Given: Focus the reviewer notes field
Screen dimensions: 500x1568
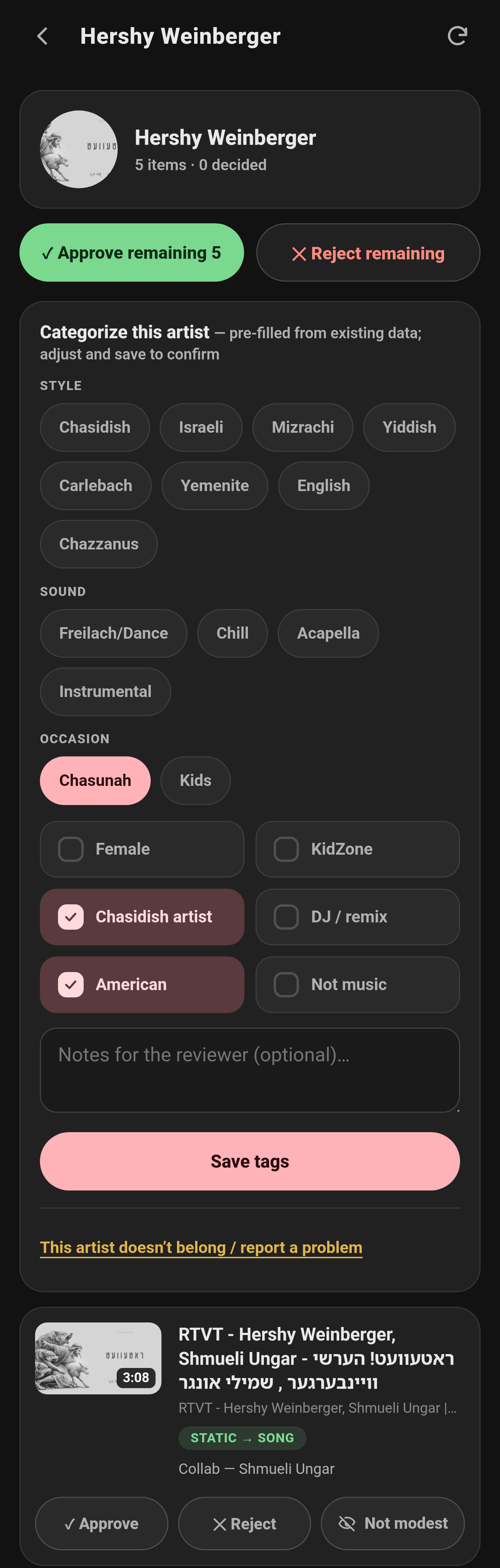Looking at the screenshot, I should pyautogui.click(x=250, y=1070).
